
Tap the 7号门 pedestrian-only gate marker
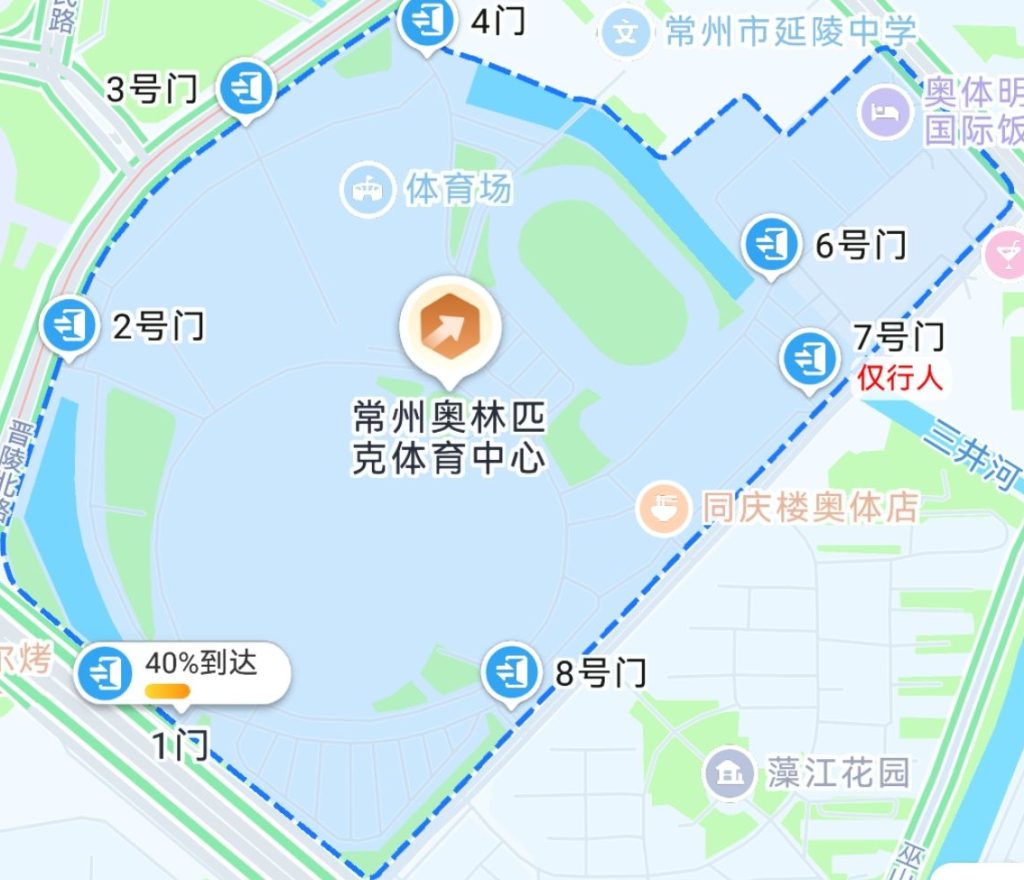pos(810,357)
